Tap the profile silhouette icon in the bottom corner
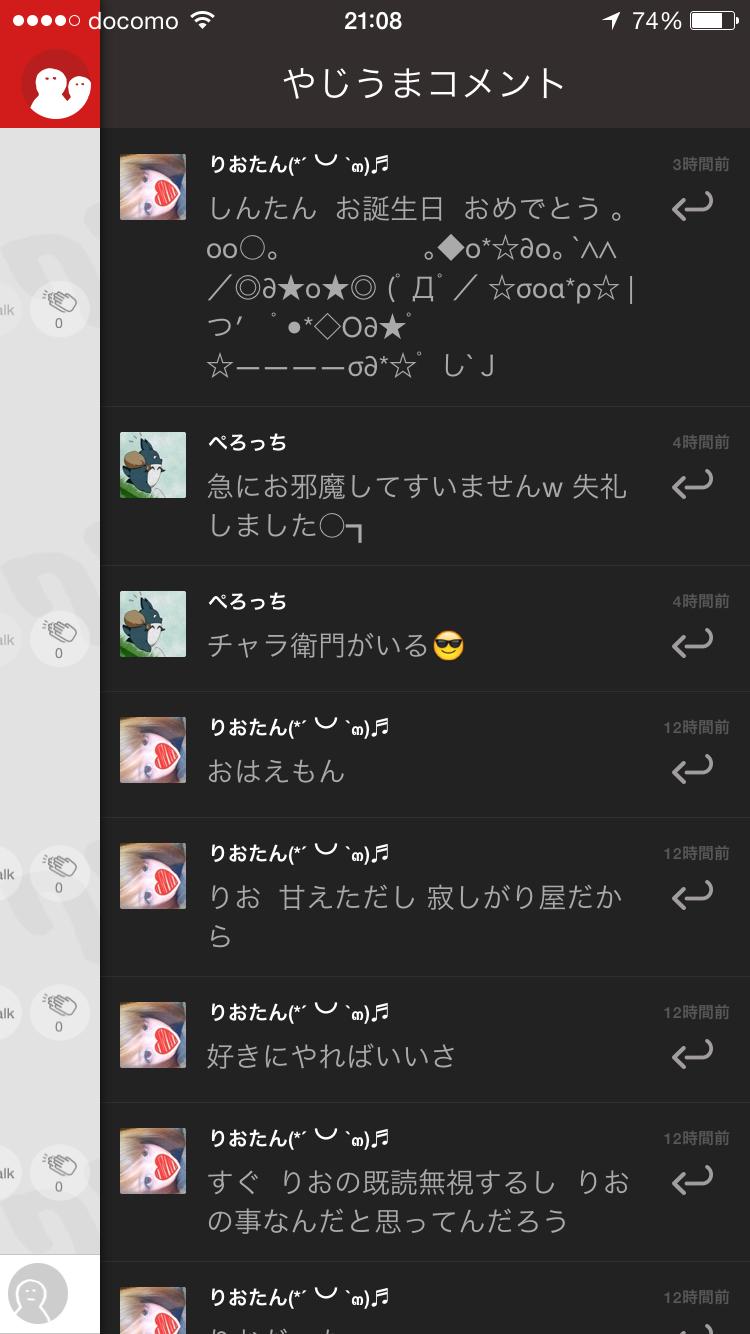The image size is (750, 1334). [x=38, y=1294]
